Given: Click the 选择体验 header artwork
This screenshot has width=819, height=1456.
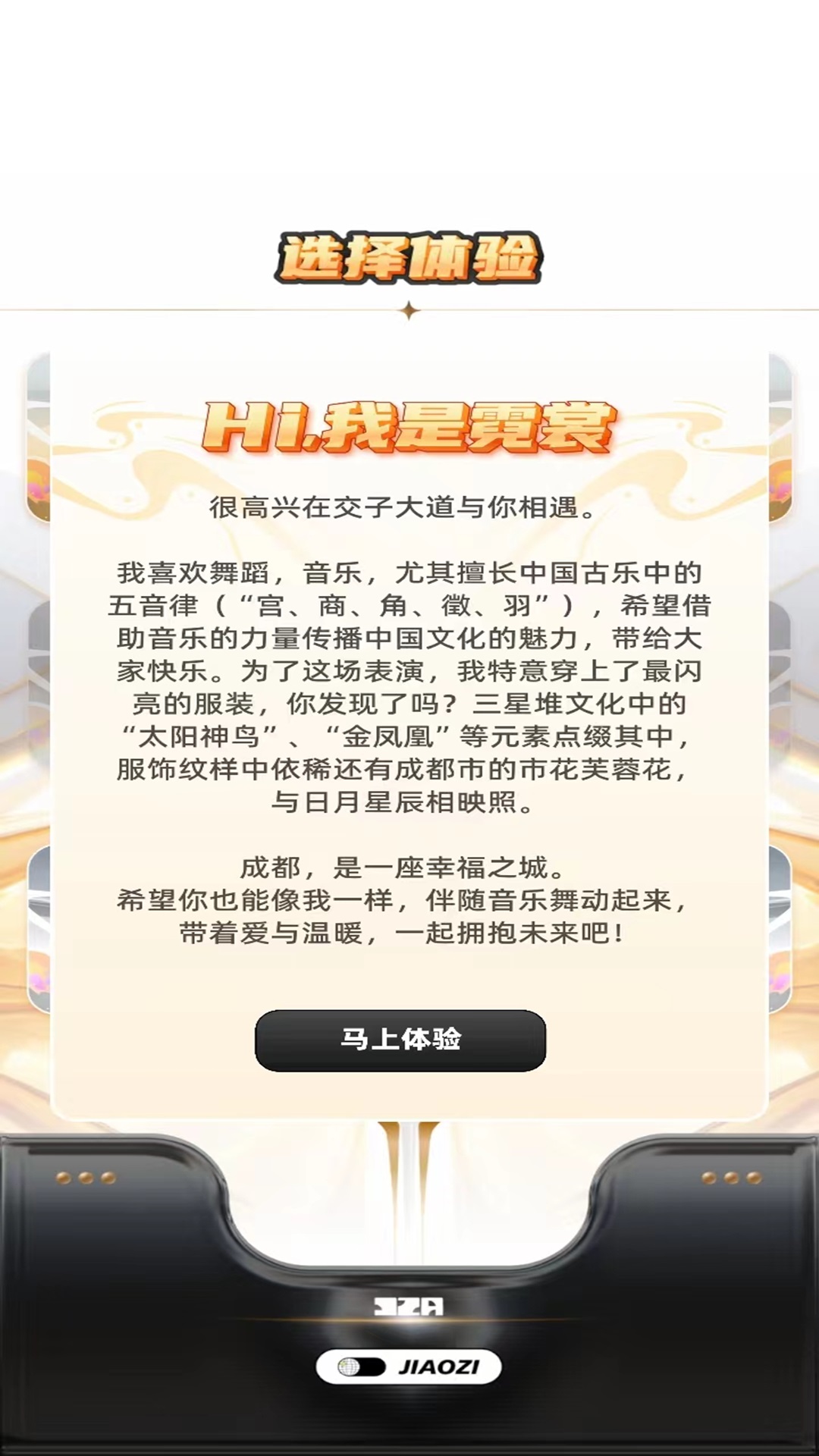Looking at the screenshot, I should coord(409,256).
